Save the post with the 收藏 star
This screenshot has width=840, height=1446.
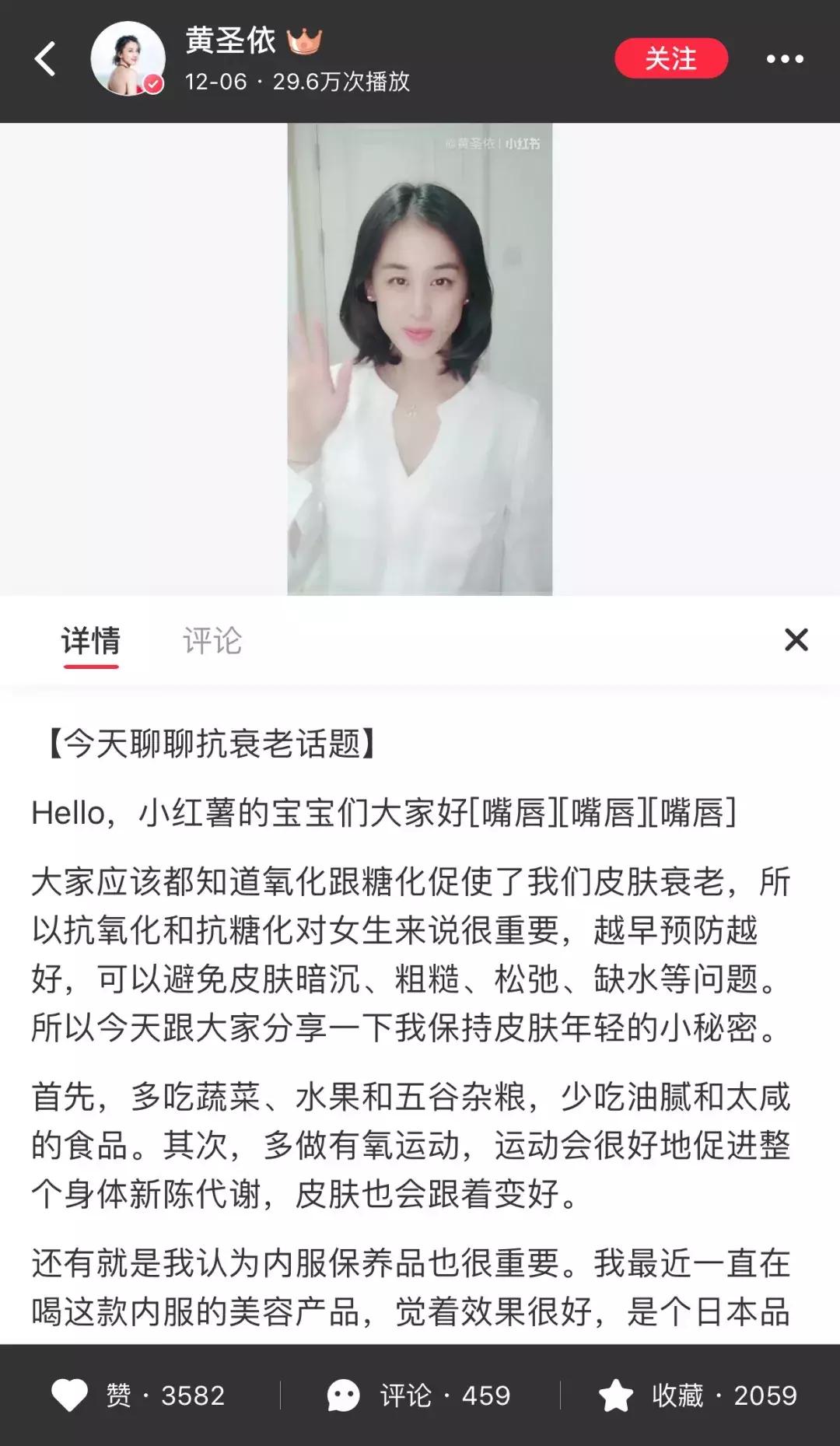(x=616, y=1395)
